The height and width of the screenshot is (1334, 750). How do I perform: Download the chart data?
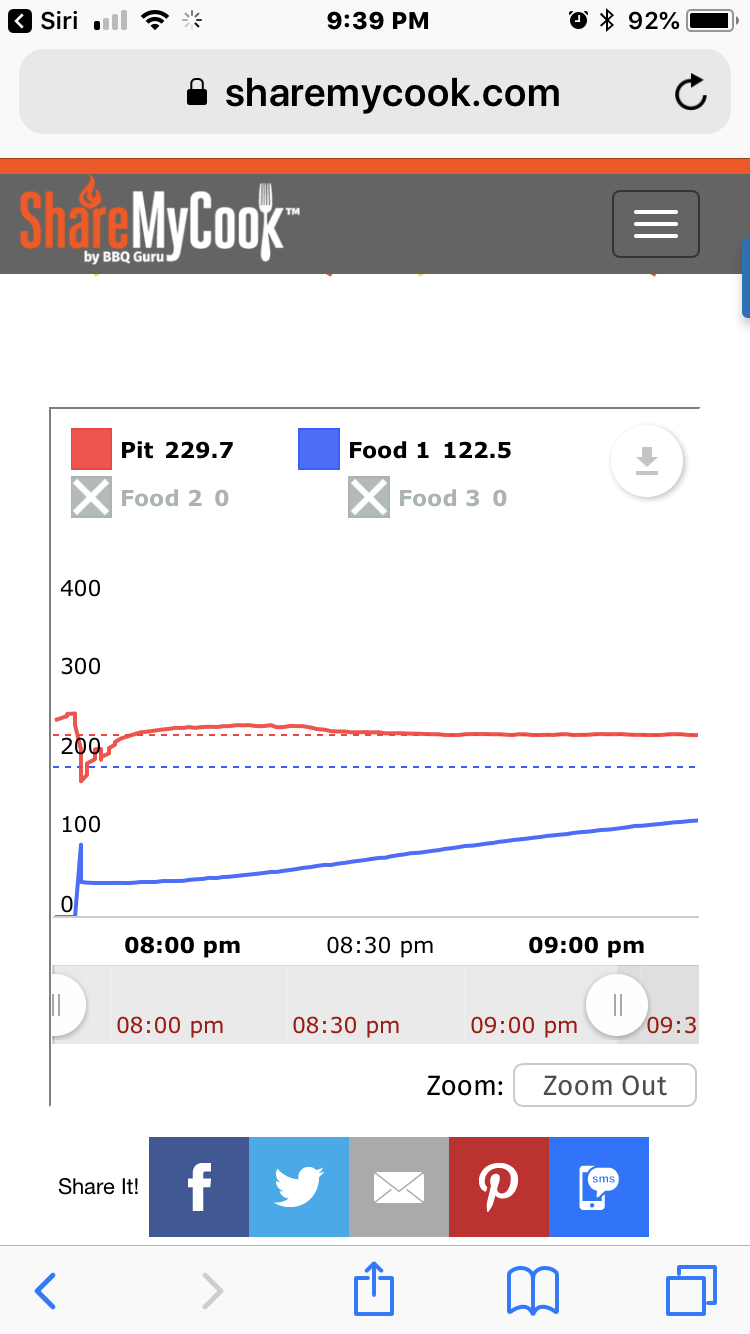pos(647,461)
